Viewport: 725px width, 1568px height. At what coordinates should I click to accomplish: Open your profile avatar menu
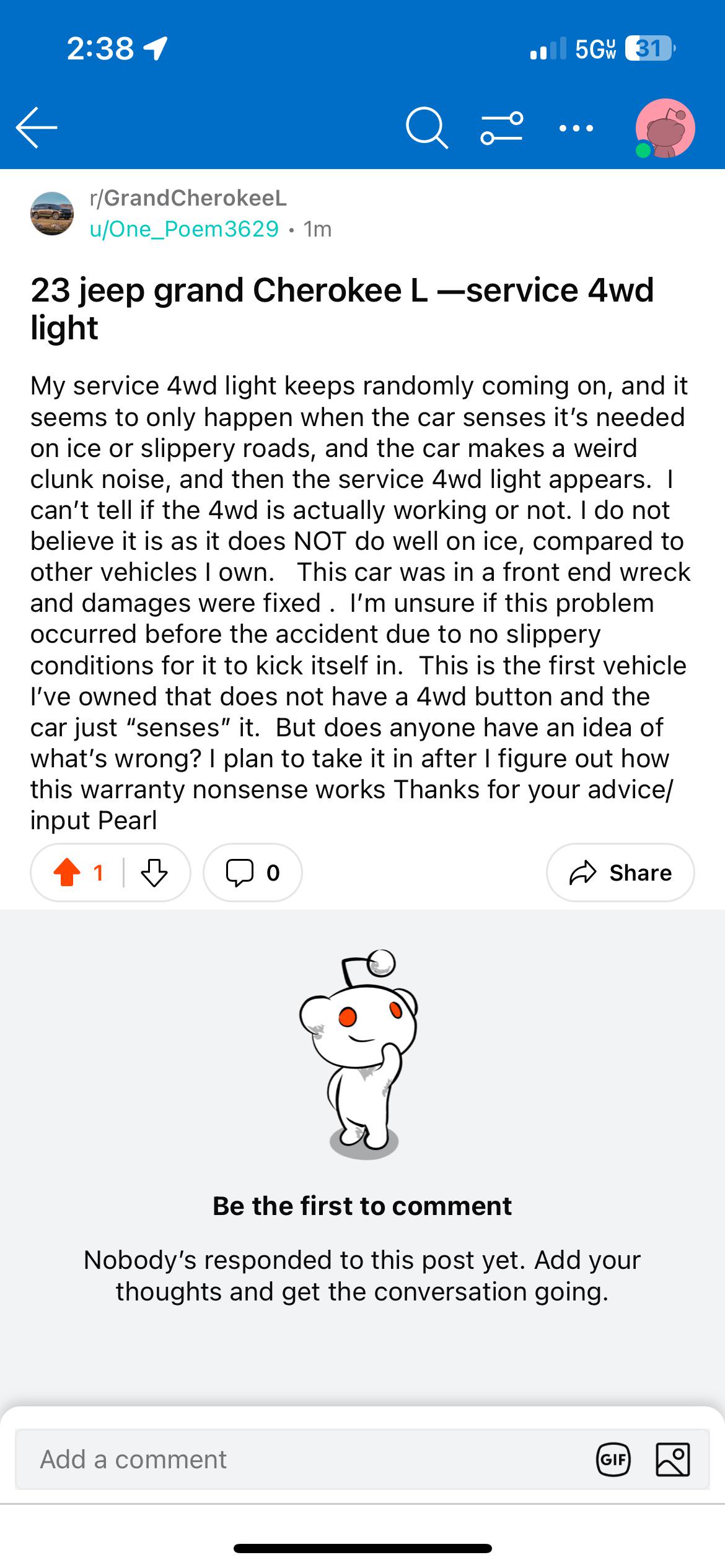point(665,128)
